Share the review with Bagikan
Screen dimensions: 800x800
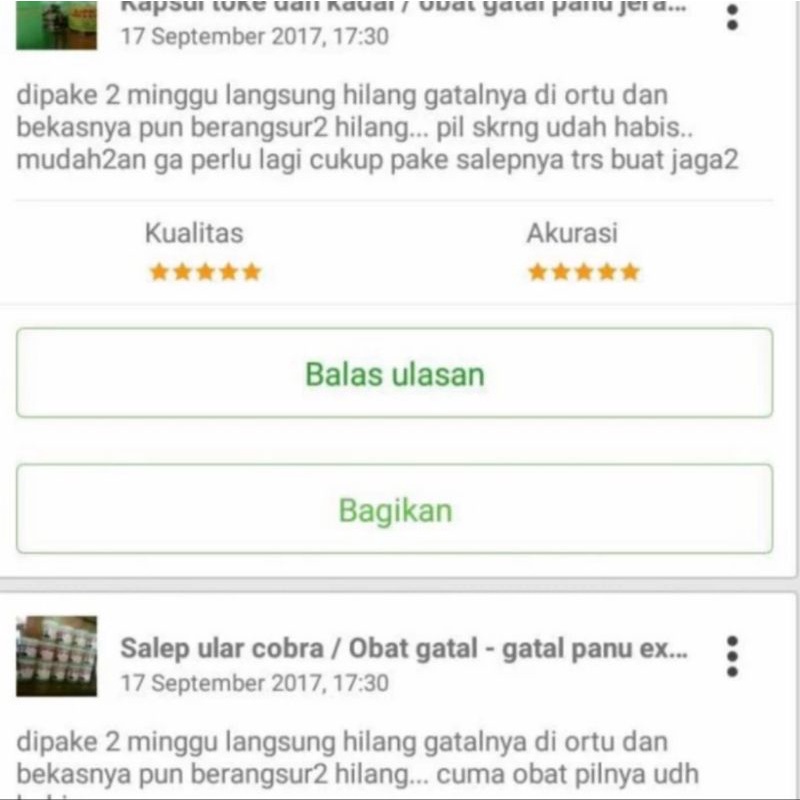(x=394, y=509)
